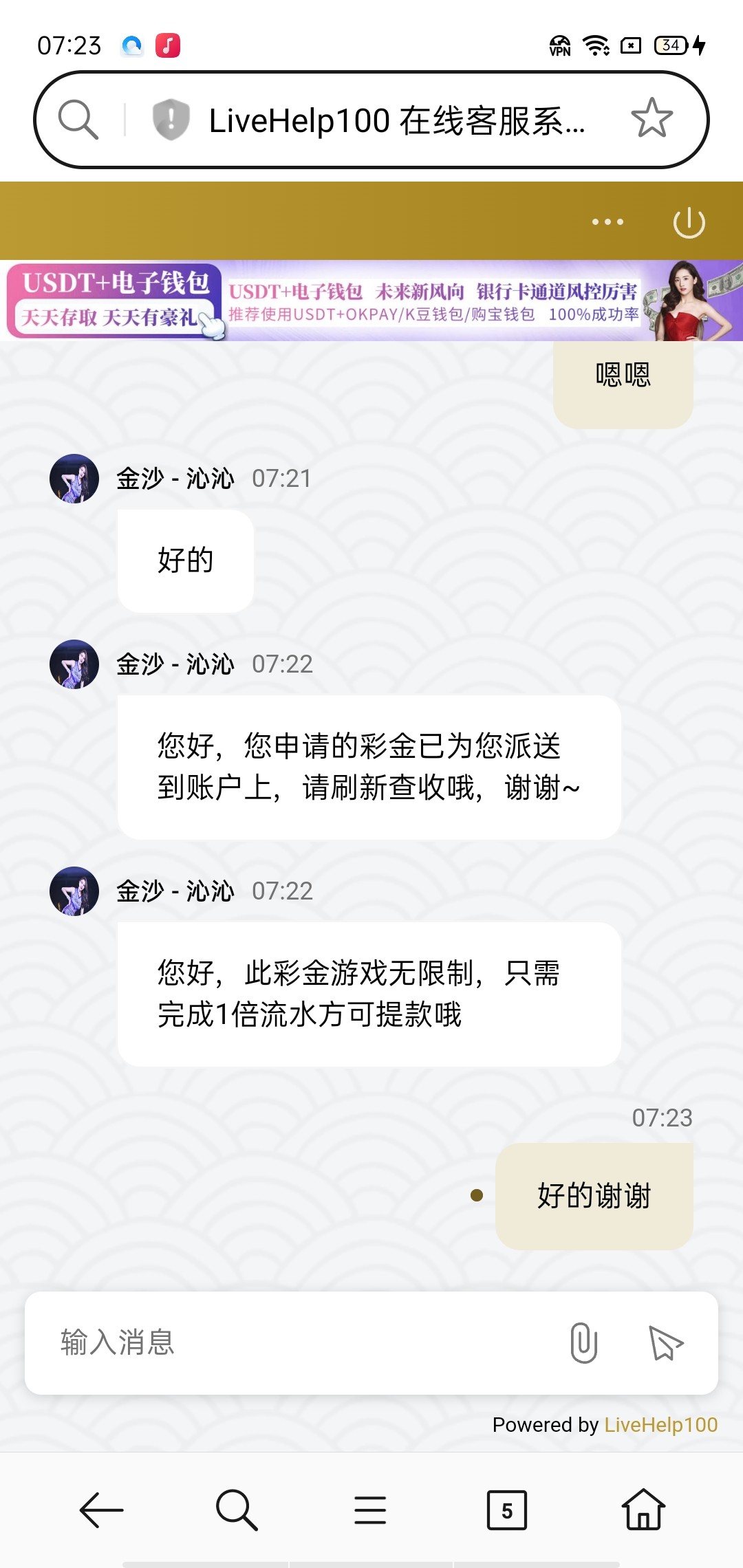The image size is (743, 1568).
Task: Open the three-dot chat options menu
Action: coord(607,222)
